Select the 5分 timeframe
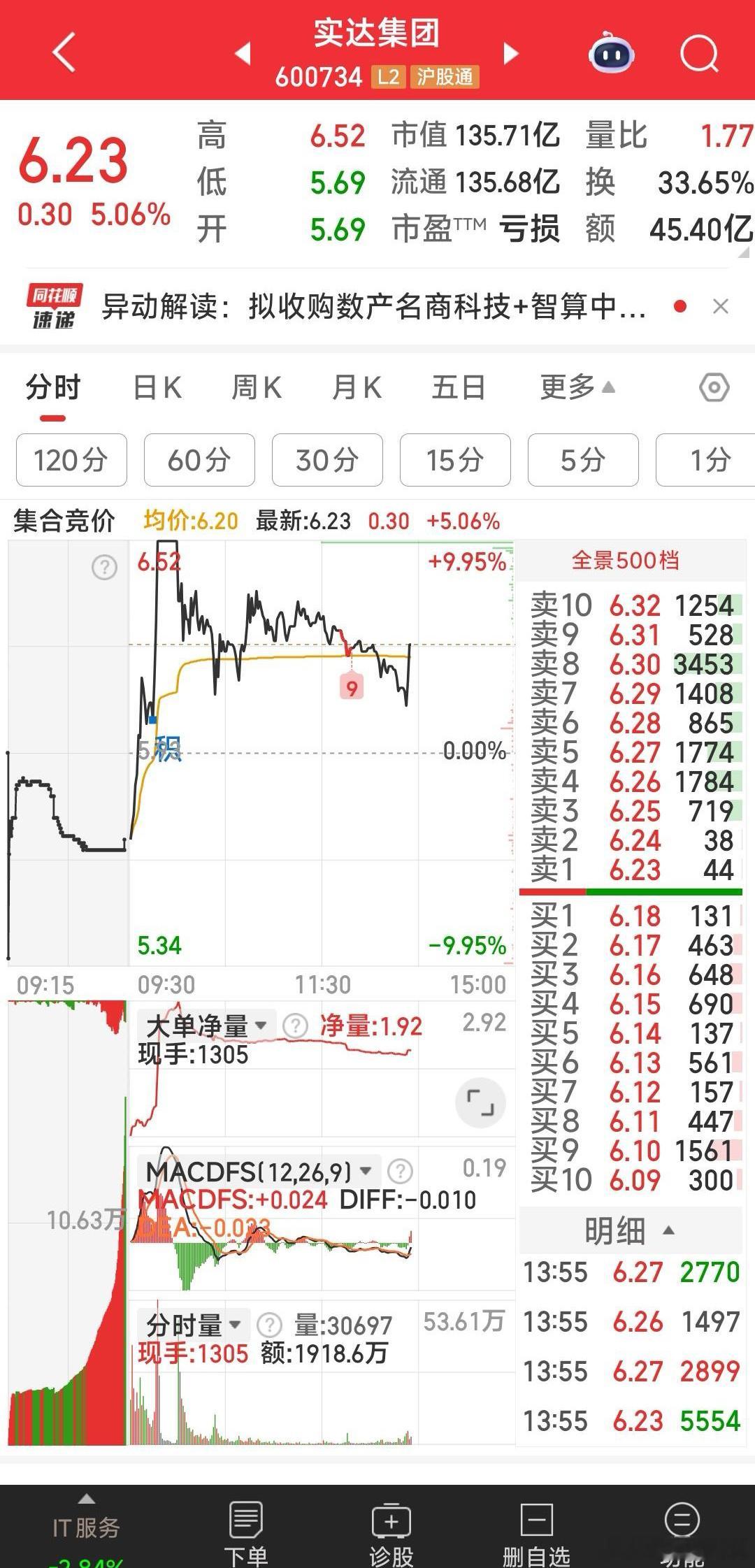The image size is (755, 1568). 582,460
